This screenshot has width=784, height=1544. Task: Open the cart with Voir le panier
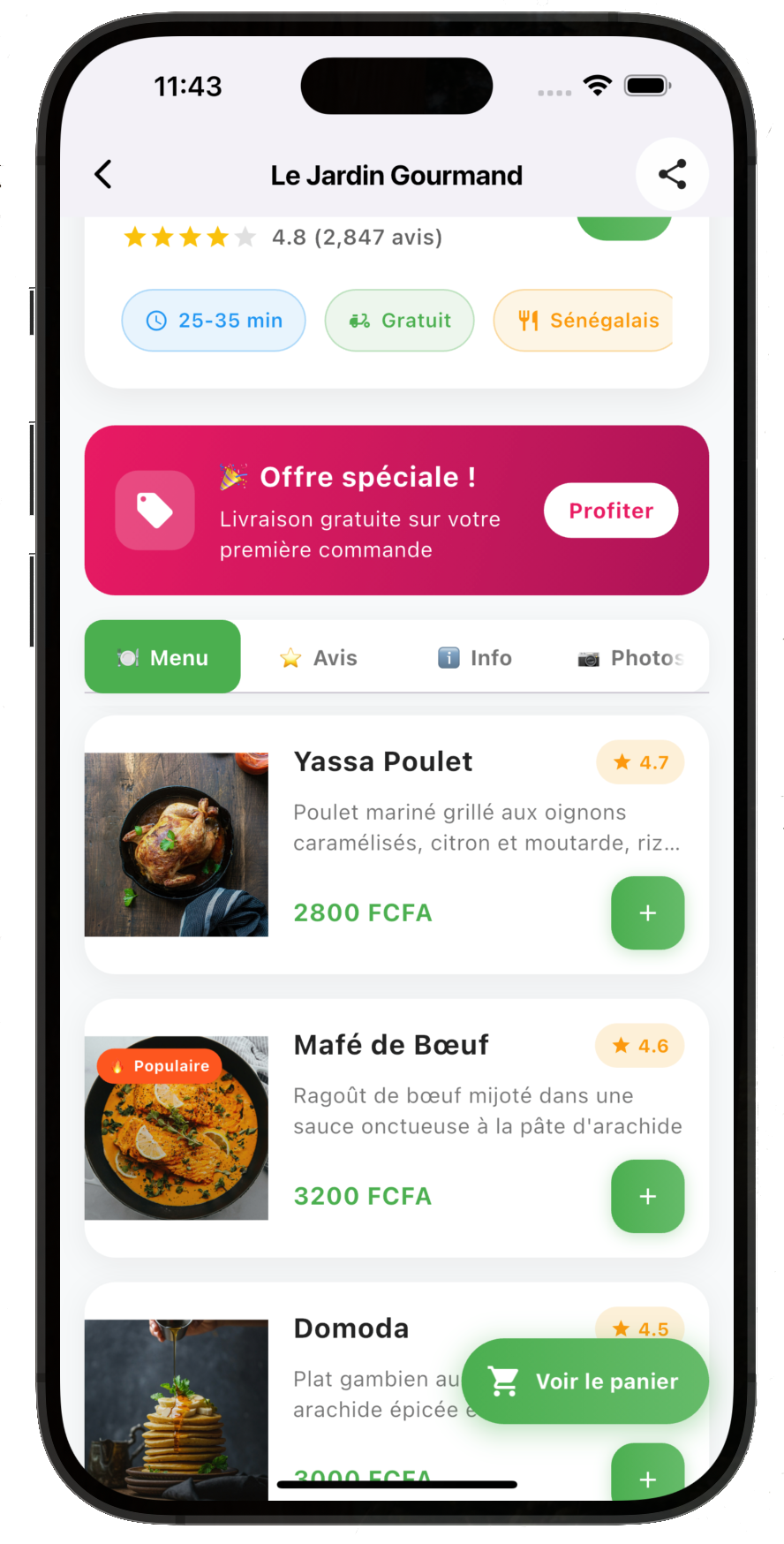(585, 1381)
